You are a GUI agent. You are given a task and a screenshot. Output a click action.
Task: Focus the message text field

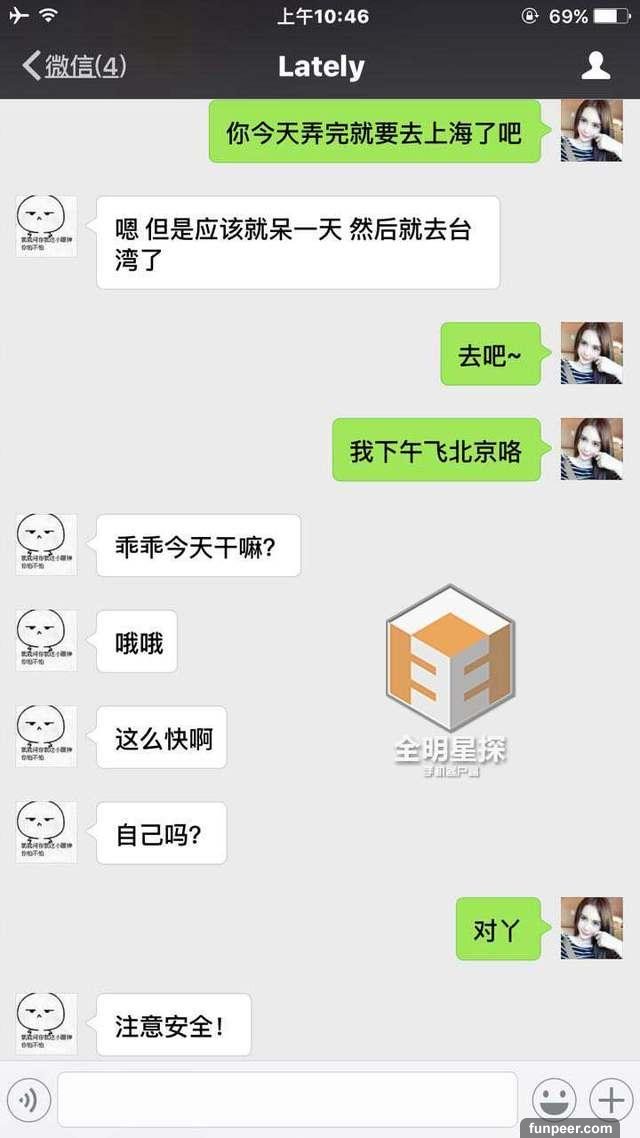click(287, 1100)
